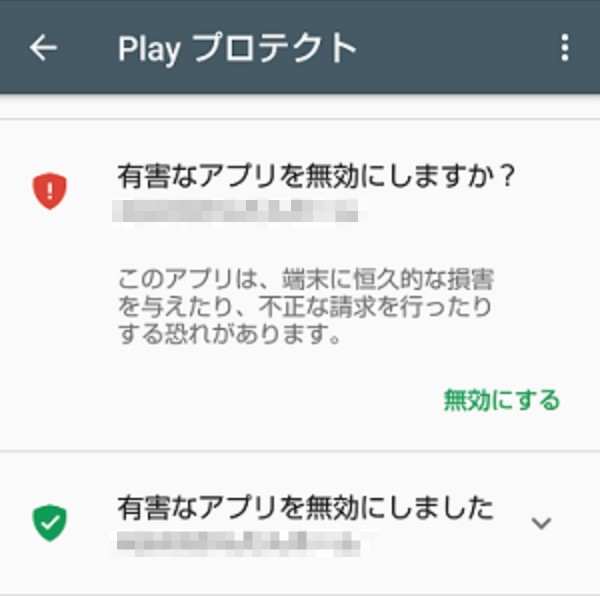
Task: Go back from Play プロテクト screen
Action: (43, 48)
